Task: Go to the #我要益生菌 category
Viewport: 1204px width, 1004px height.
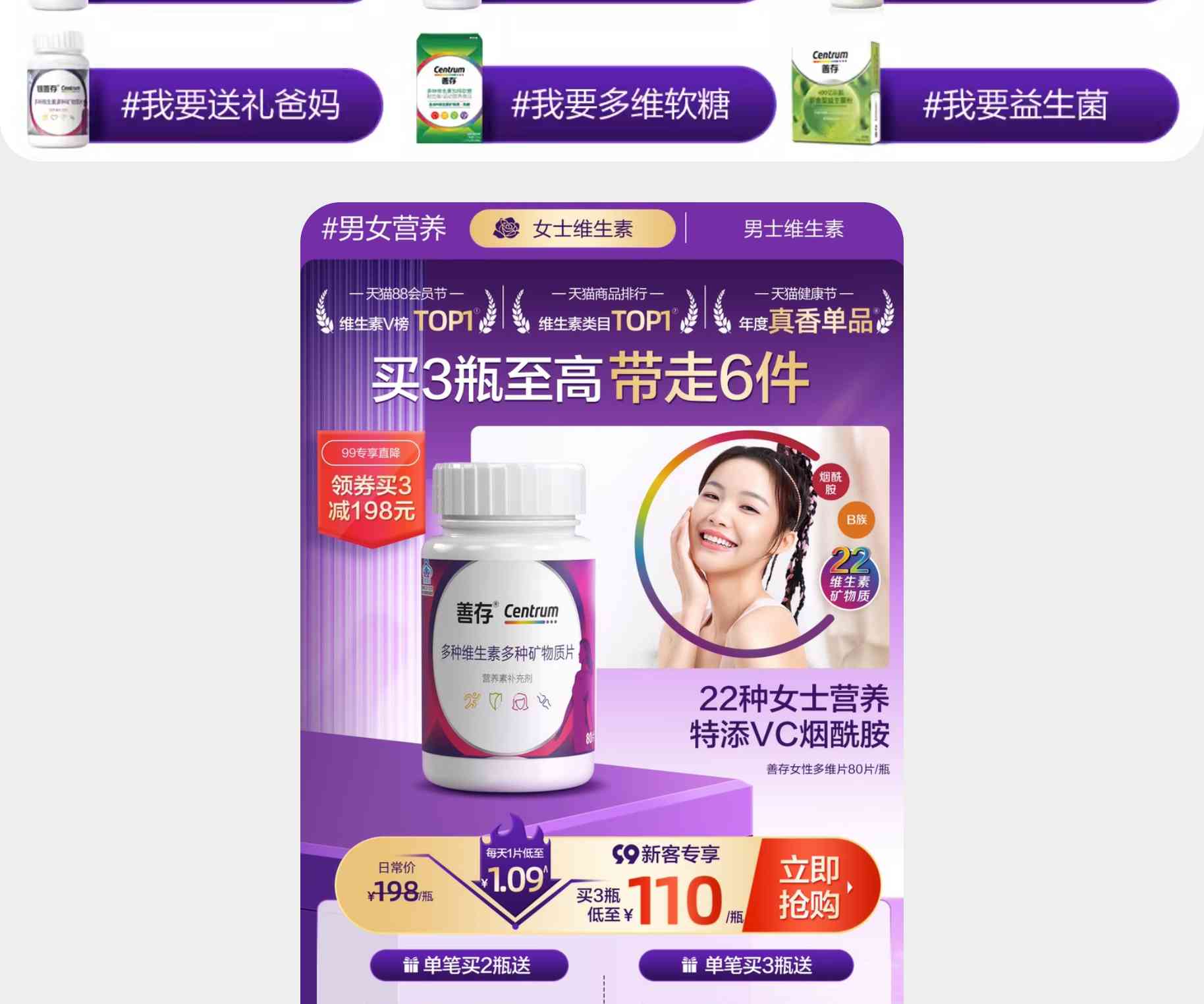Action: pyautogui.click(x=1014, y=105)
